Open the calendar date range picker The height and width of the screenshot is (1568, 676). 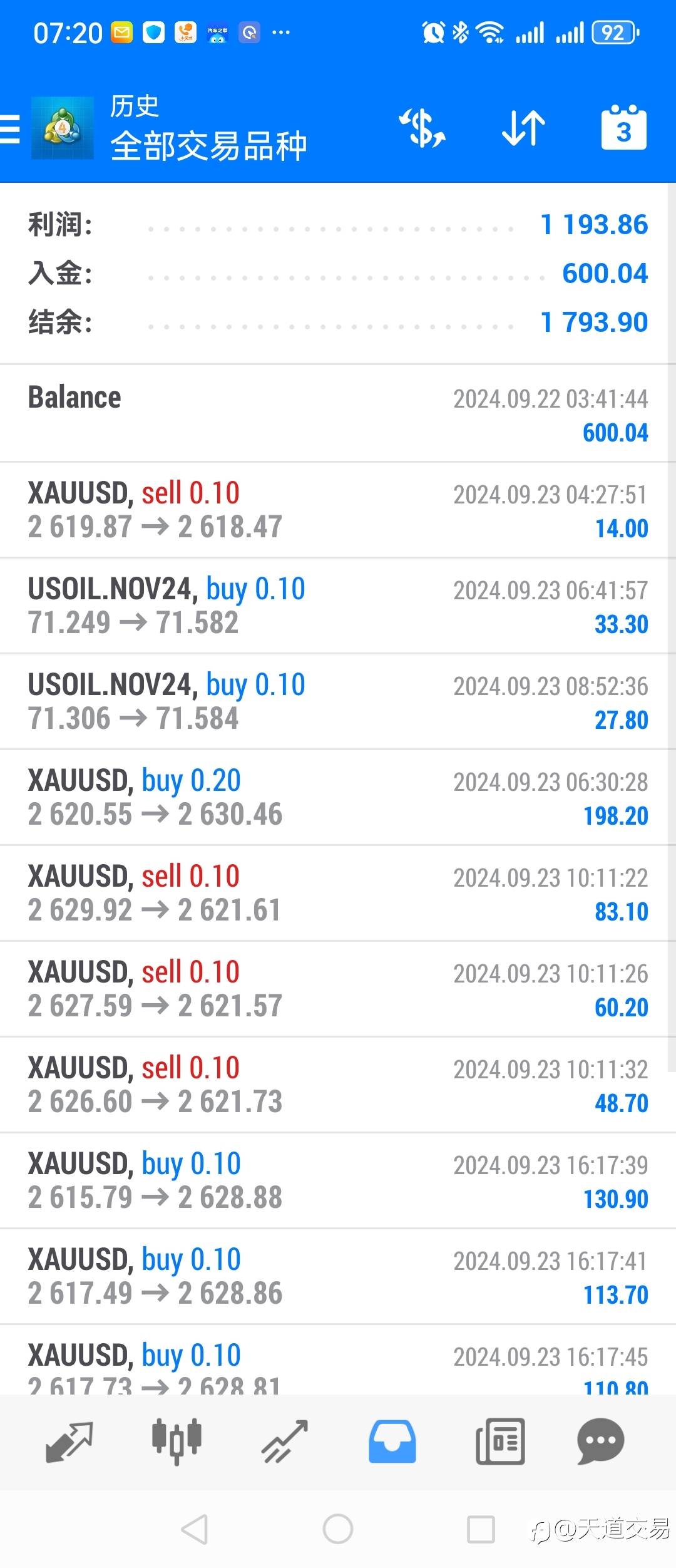point(623,129)
